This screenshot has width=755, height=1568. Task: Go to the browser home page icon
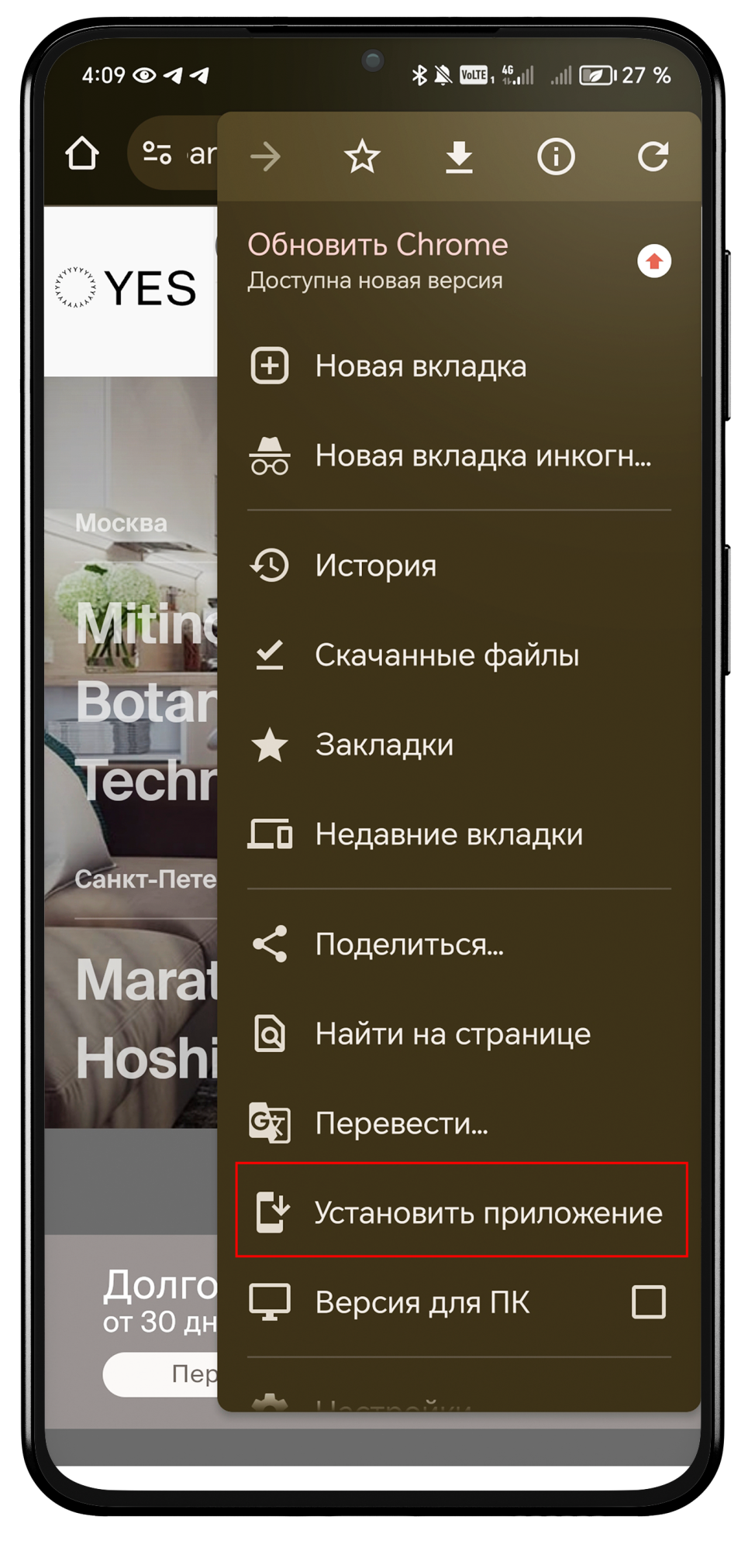click(x=82, y=153)
